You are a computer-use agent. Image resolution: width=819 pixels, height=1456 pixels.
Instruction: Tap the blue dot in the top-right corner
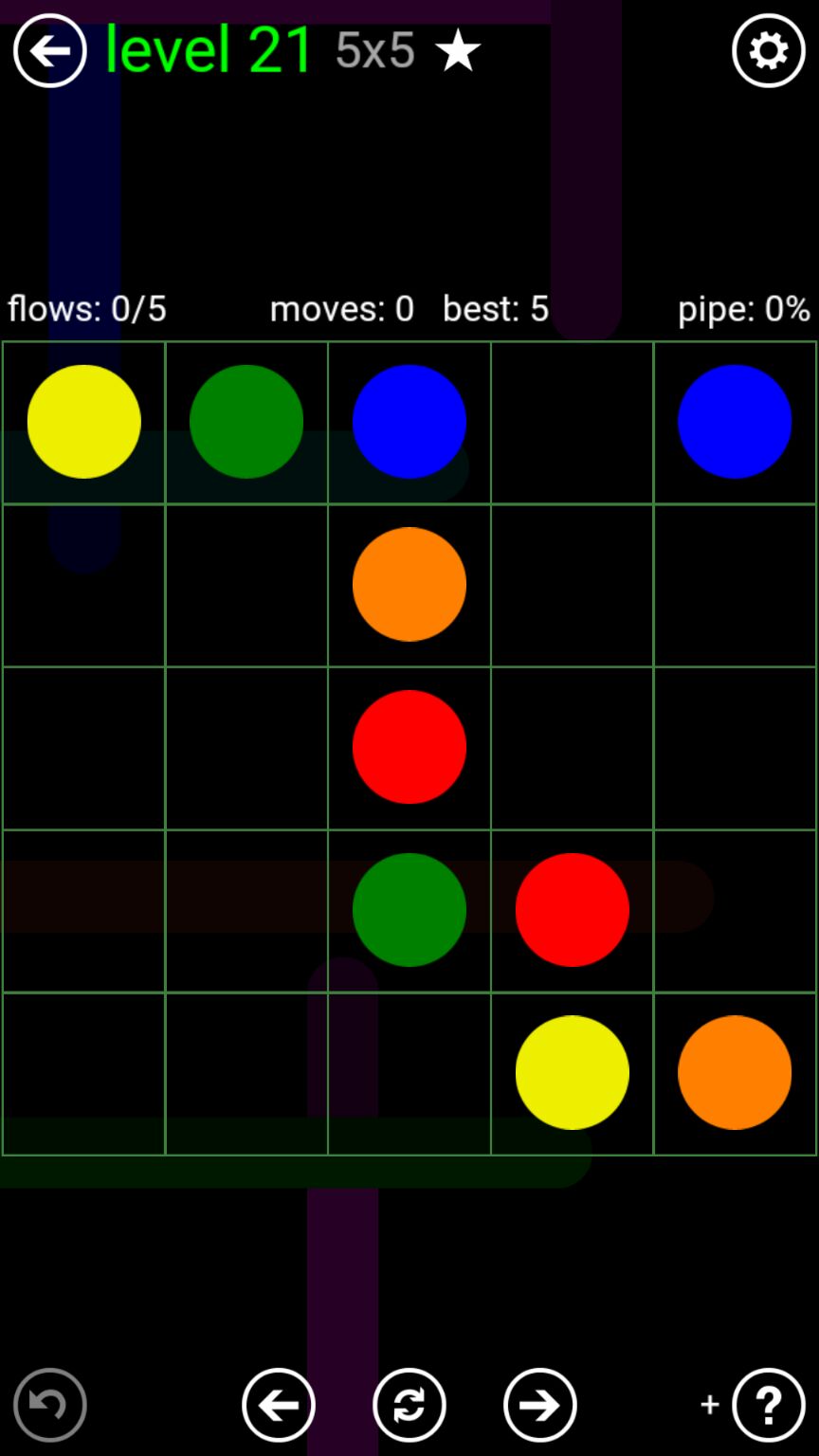(x=735, y=422)
